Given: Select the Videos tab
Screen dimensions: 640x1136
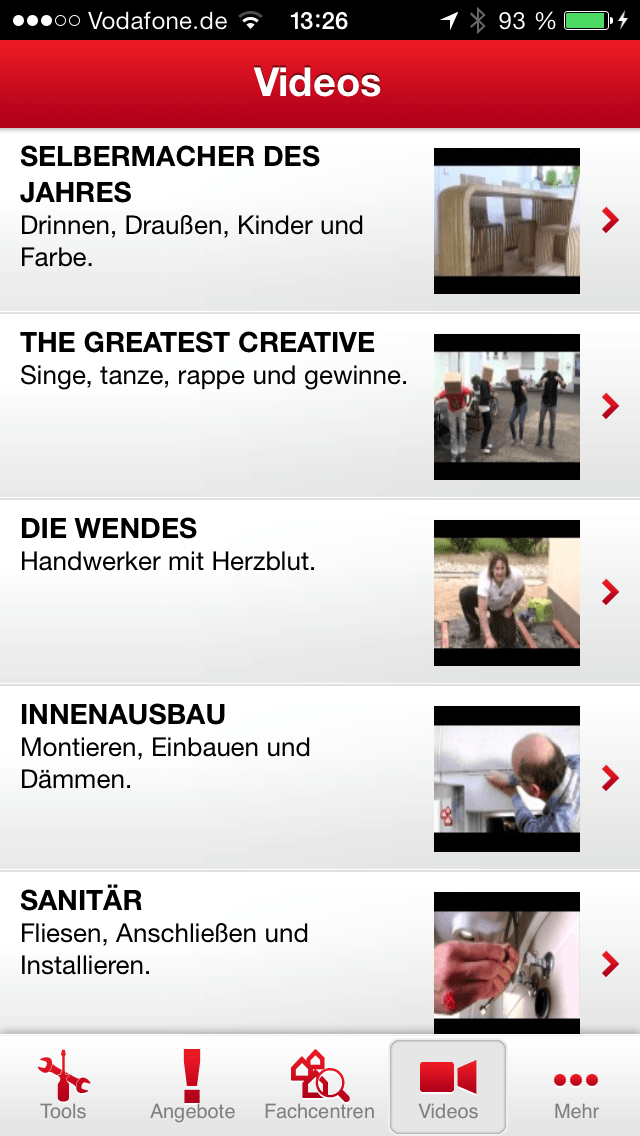Looking at the screenshot, I should tap(448, 1086).
